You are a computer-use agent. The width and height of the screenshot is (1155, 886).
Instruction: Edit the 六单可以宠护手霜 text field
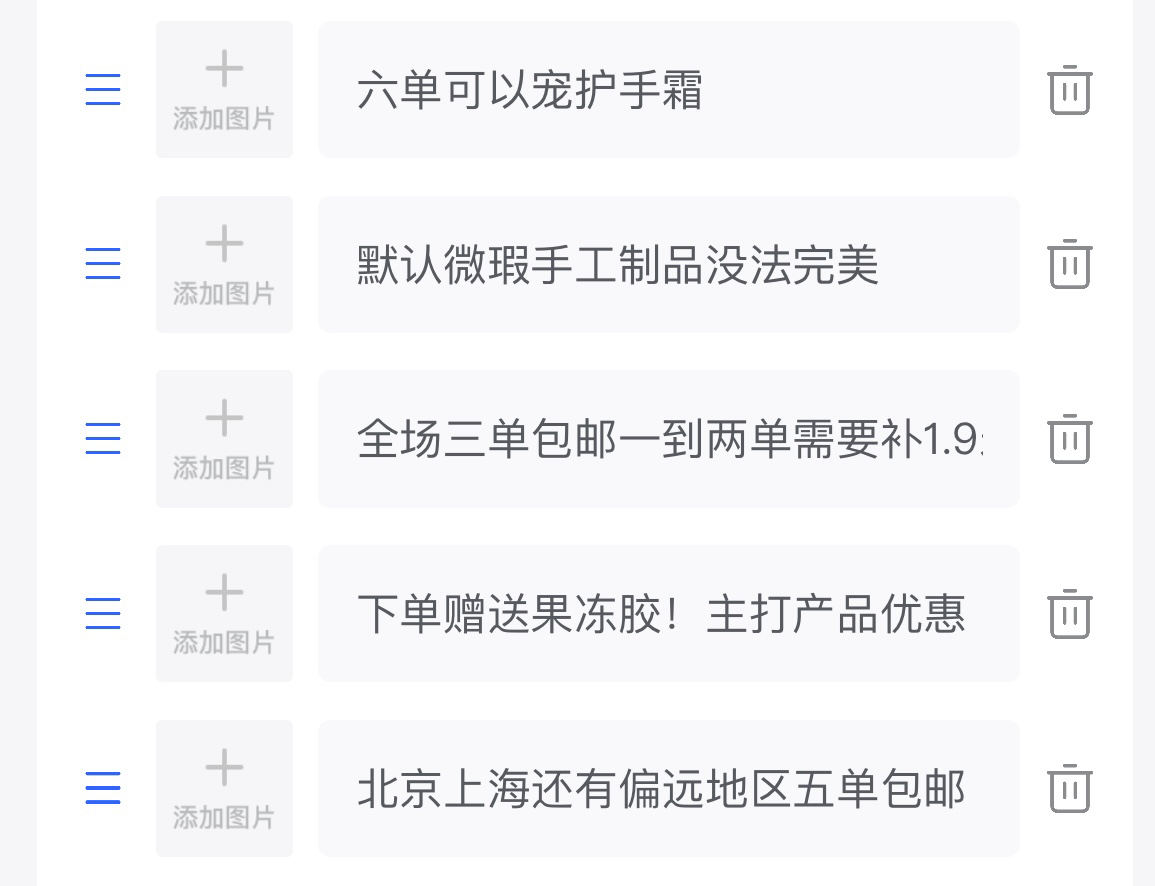tap(668, 90)
